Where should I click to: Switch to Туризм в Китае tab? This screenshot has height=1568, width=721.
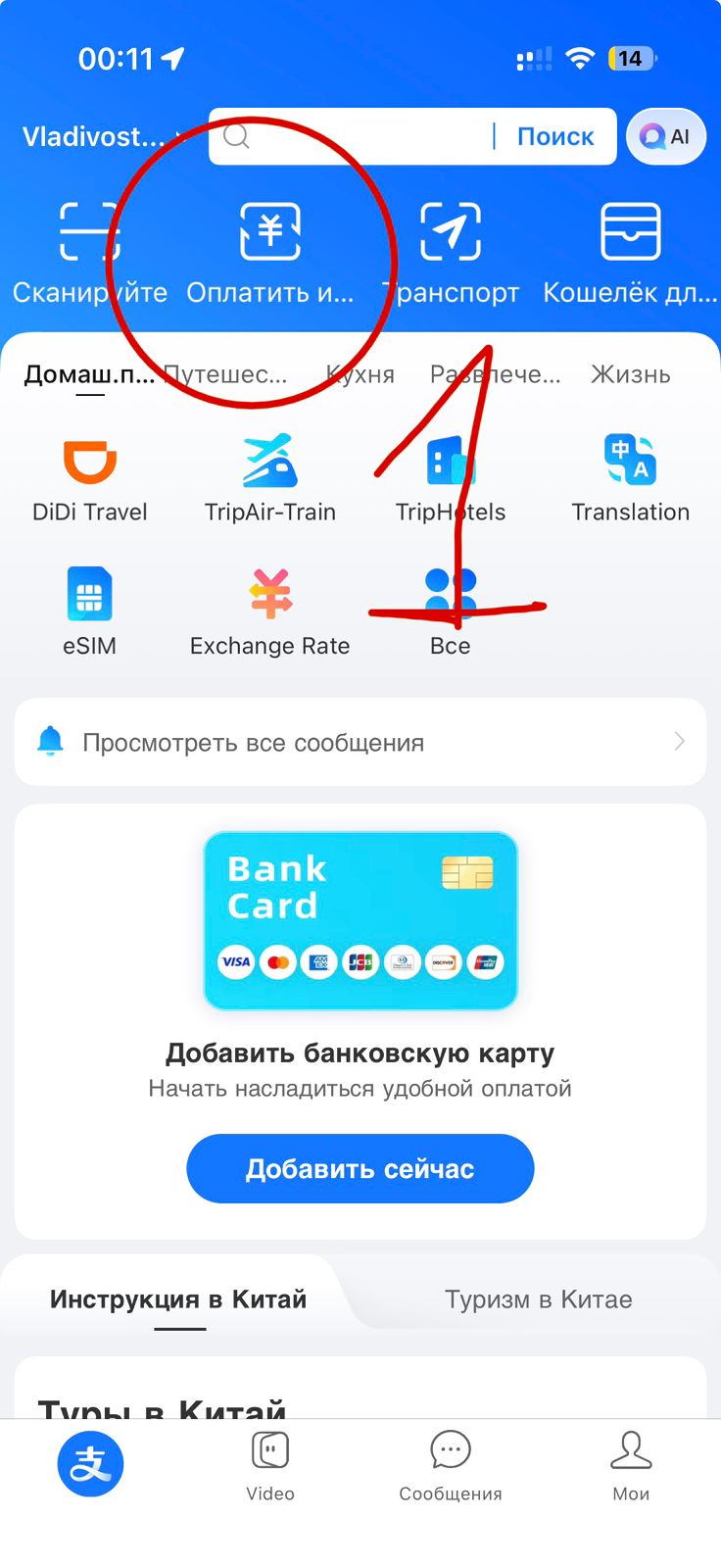click(537, 1298)
